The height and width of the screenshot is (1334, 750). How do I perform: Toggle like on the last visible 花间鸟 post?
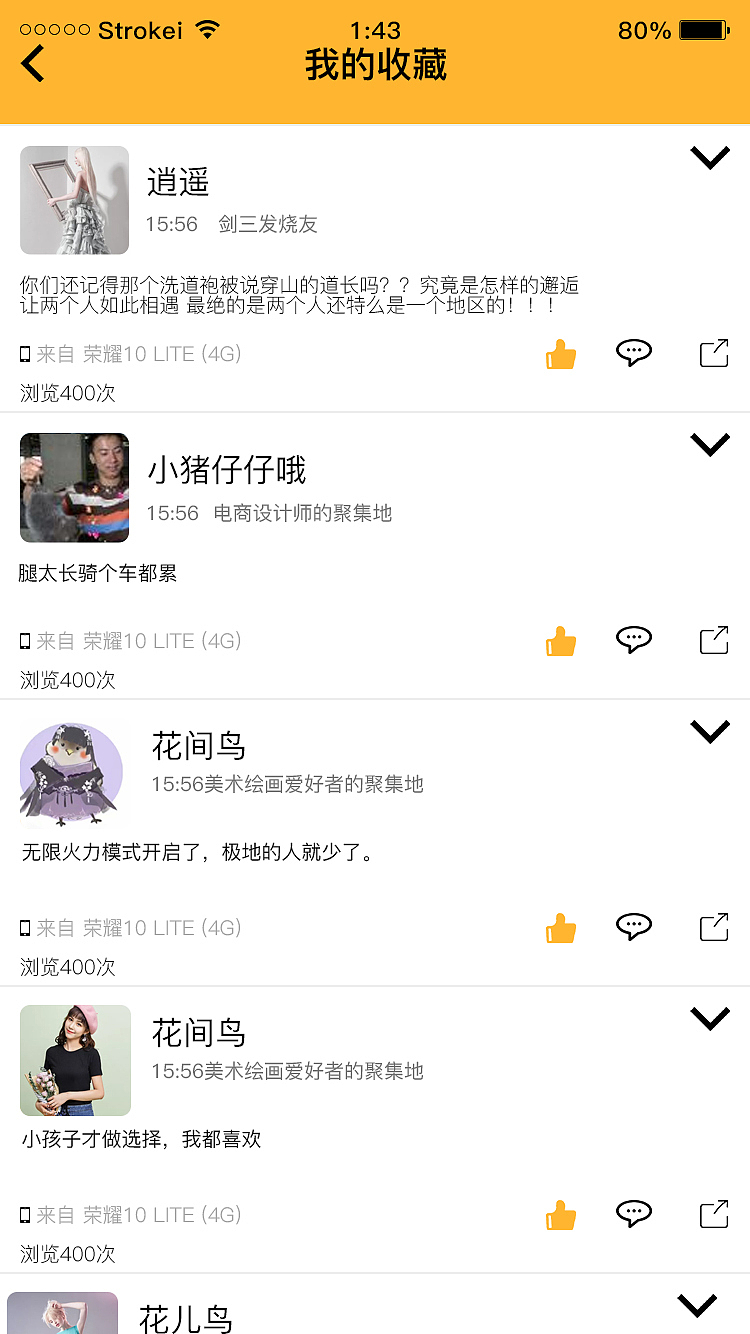(561, 1215)
